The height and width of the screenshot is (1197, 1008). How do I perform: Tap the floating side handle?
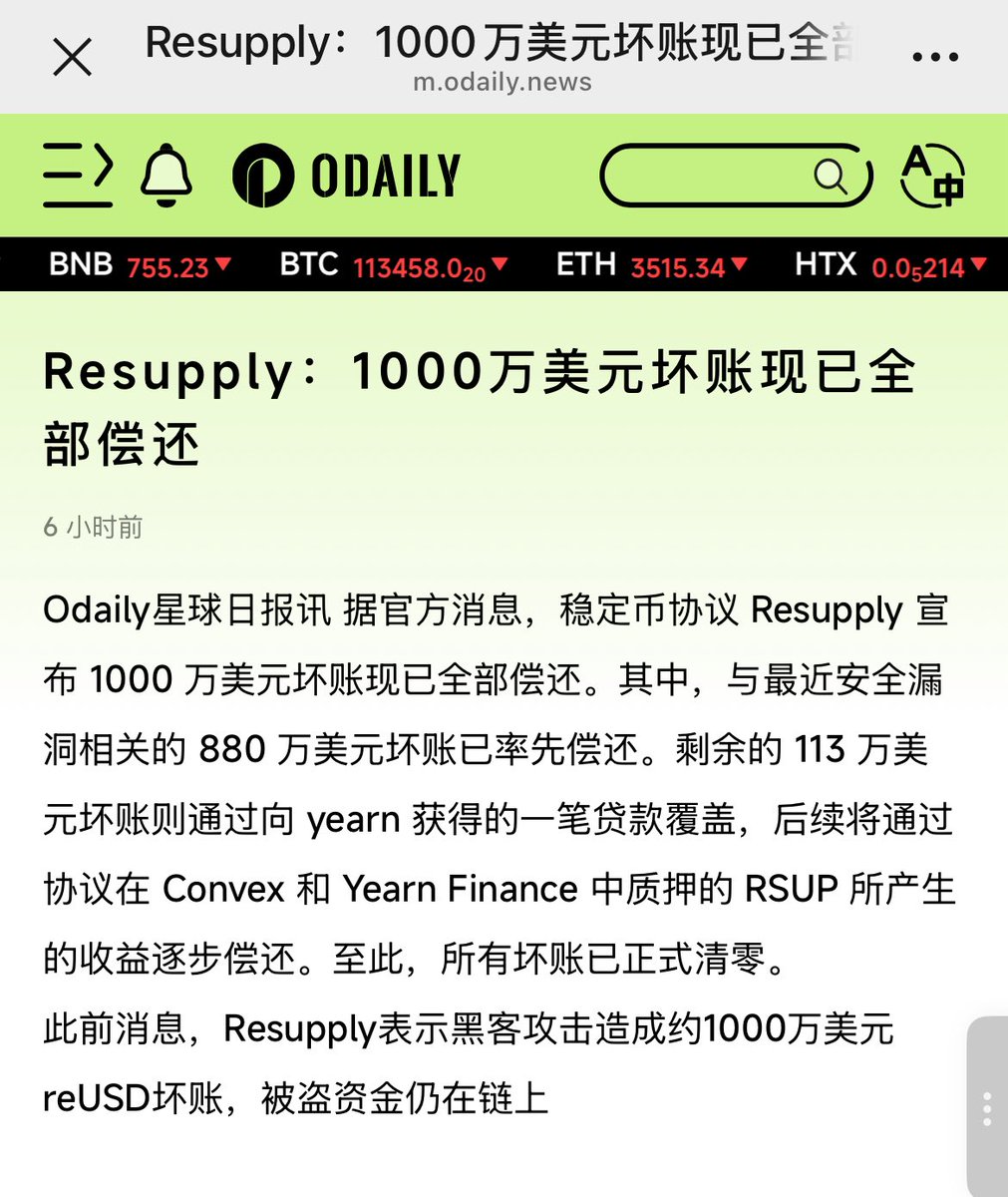(x=987, y=1109)
